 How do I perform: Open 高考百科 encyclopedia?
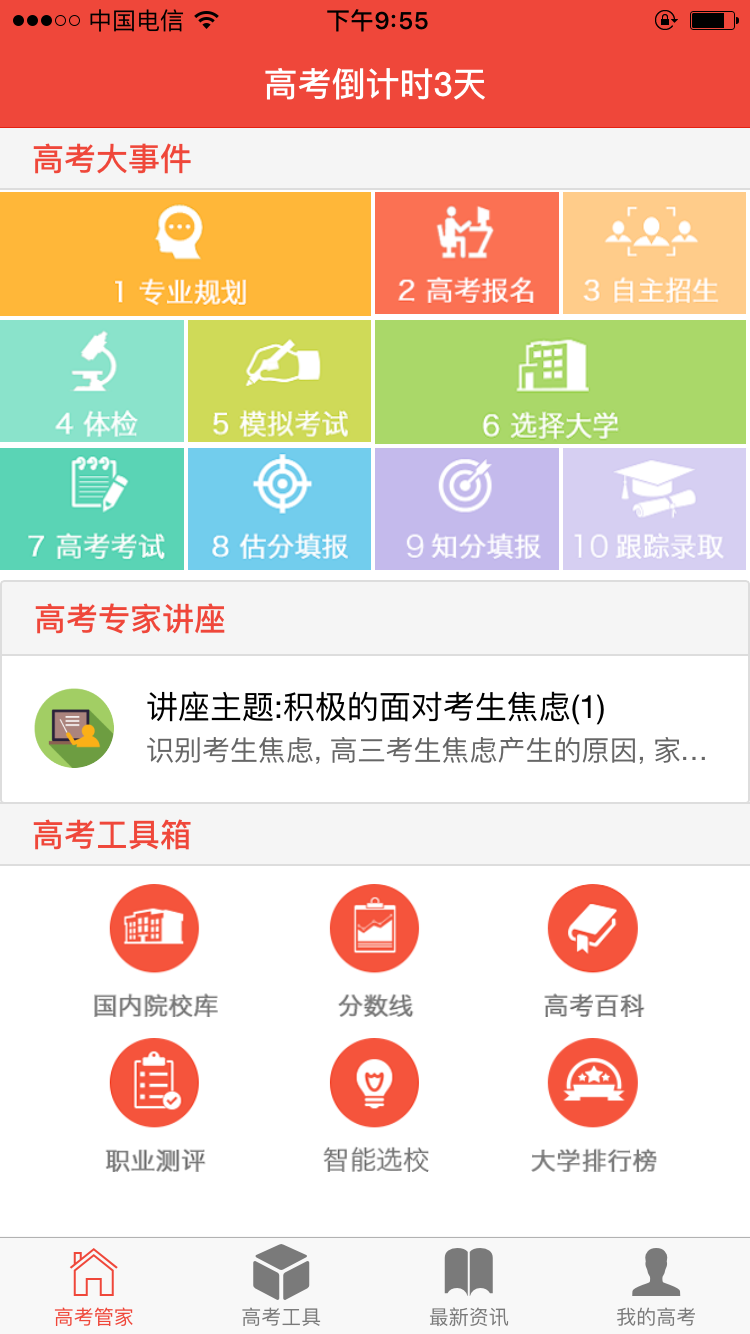593,950
